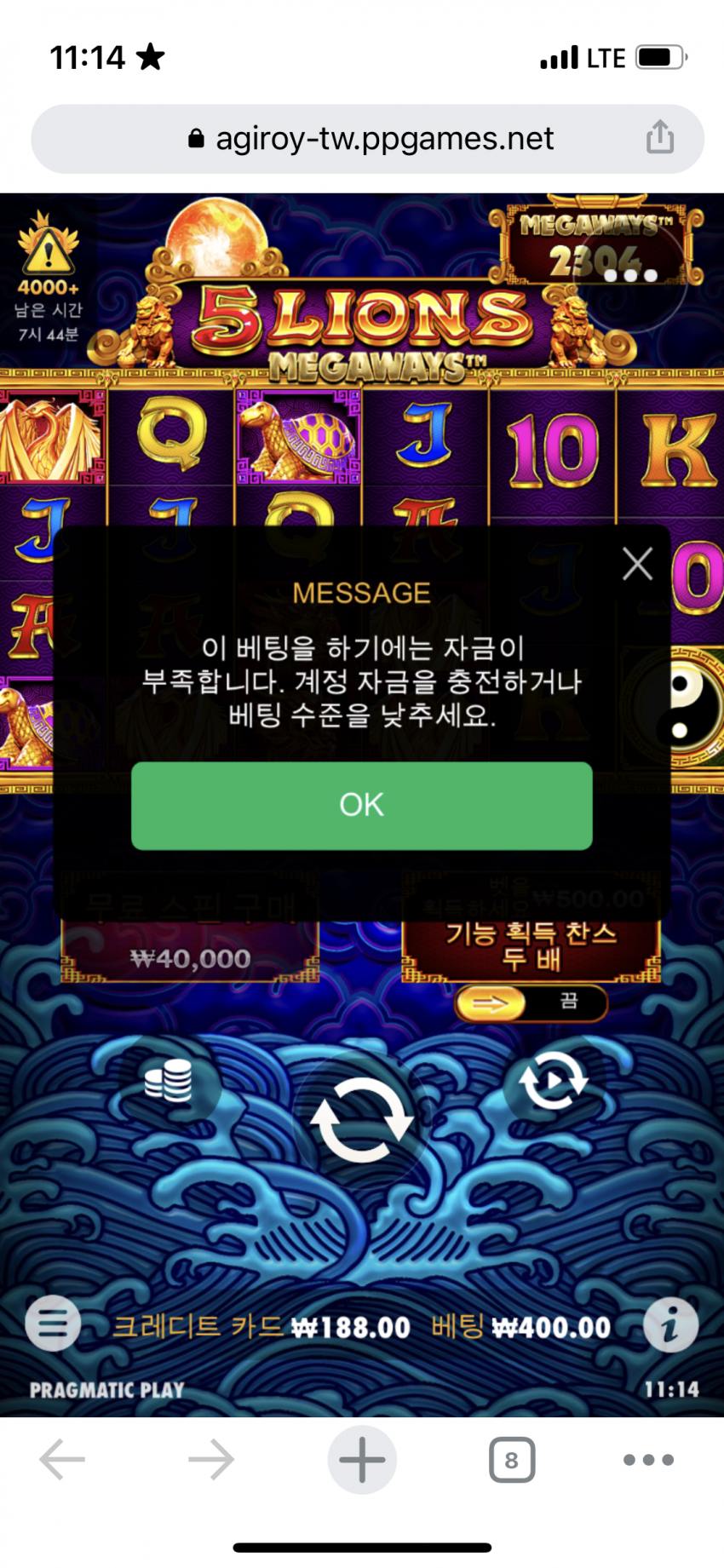Open the agiroy-tw.ppgames.net address bar
Screen dimensions: 724x1568
pos(371,139)
